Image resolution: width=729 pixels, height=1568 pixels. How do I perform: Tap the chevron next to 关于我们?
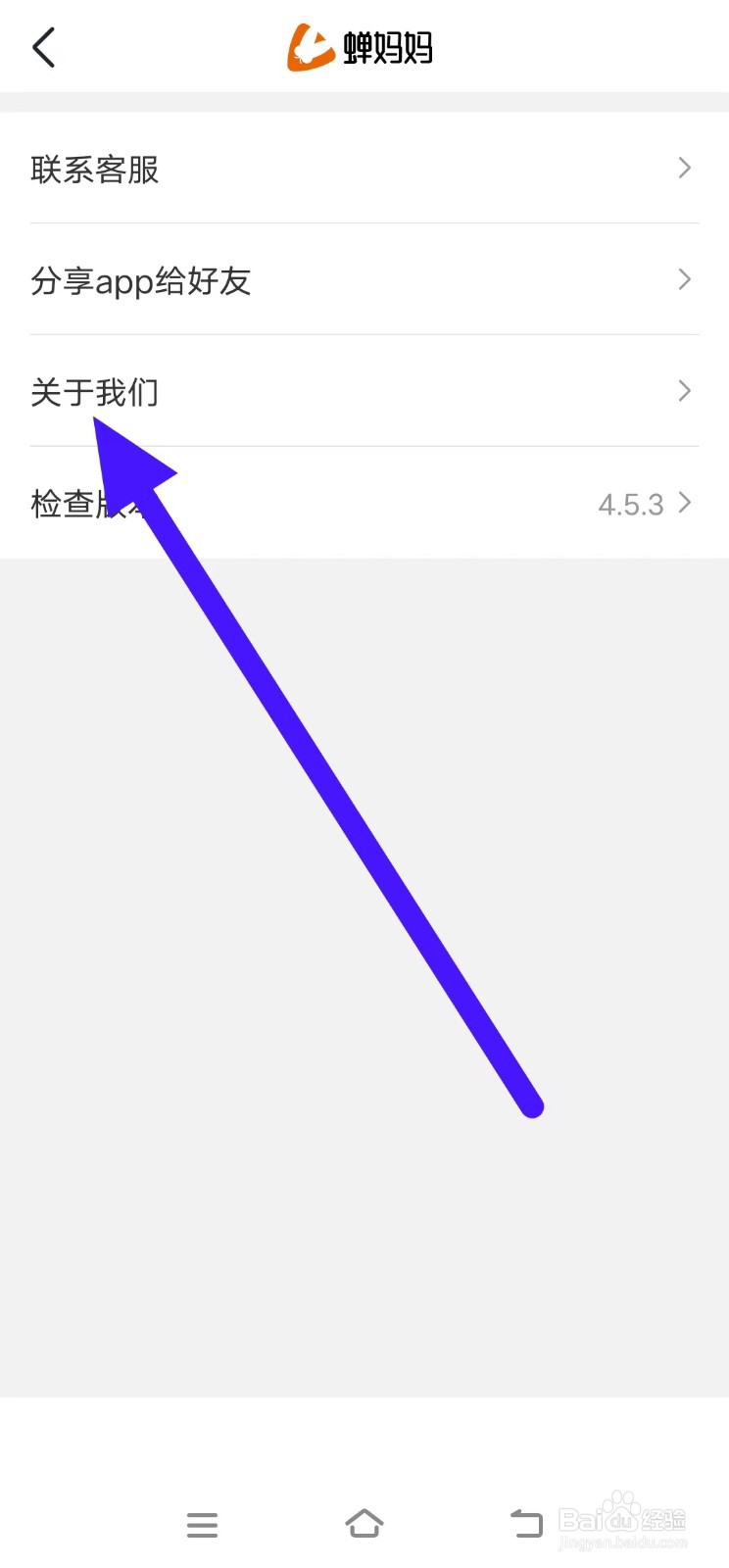tap(684, 391)
